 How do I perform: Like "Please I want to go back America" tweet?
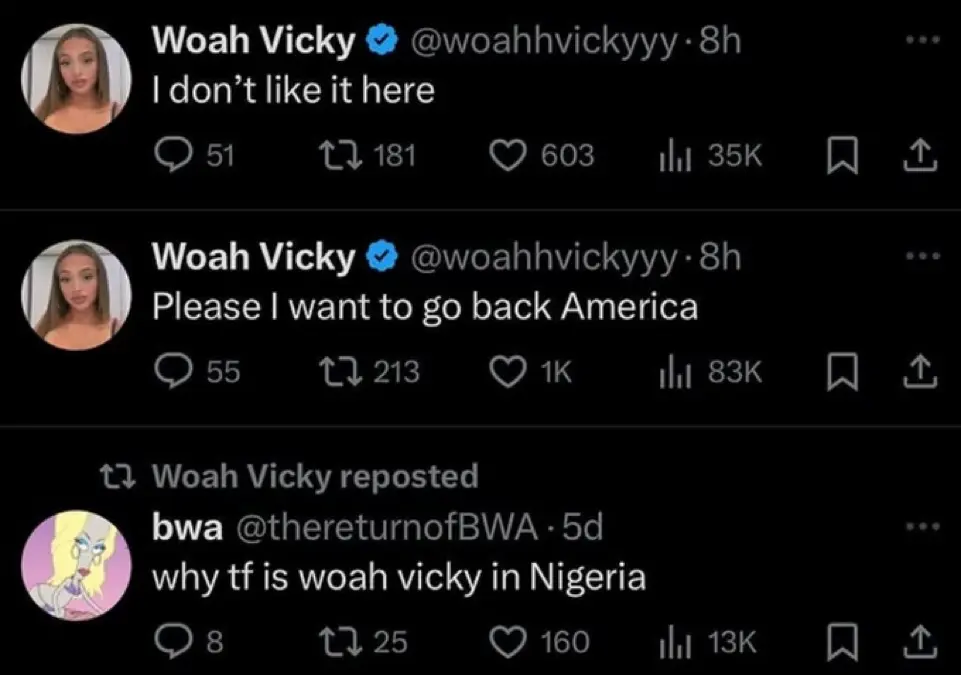(x=507, y=372)
